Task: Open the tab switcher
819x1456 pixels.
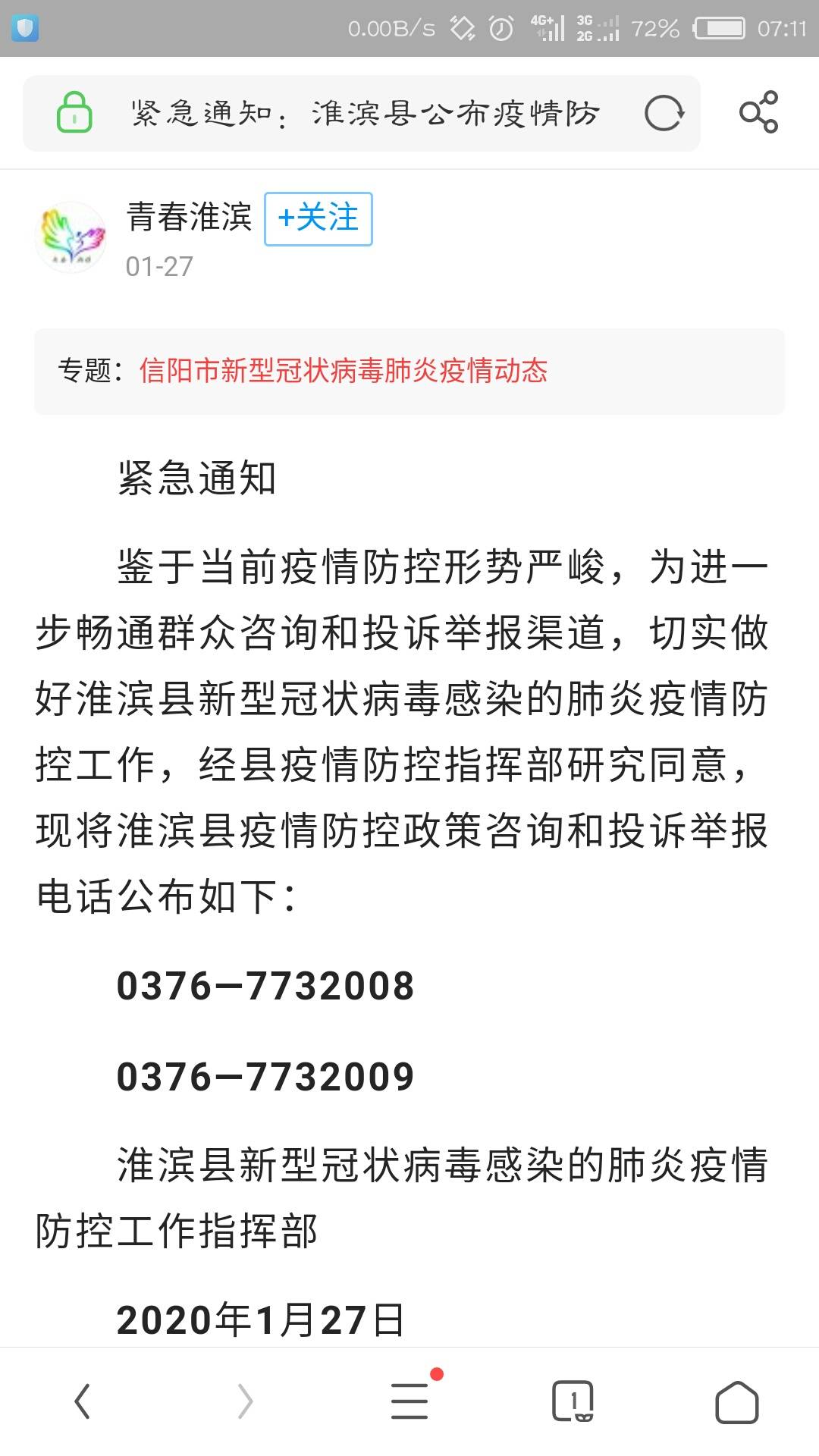Action: point(573,1401)
